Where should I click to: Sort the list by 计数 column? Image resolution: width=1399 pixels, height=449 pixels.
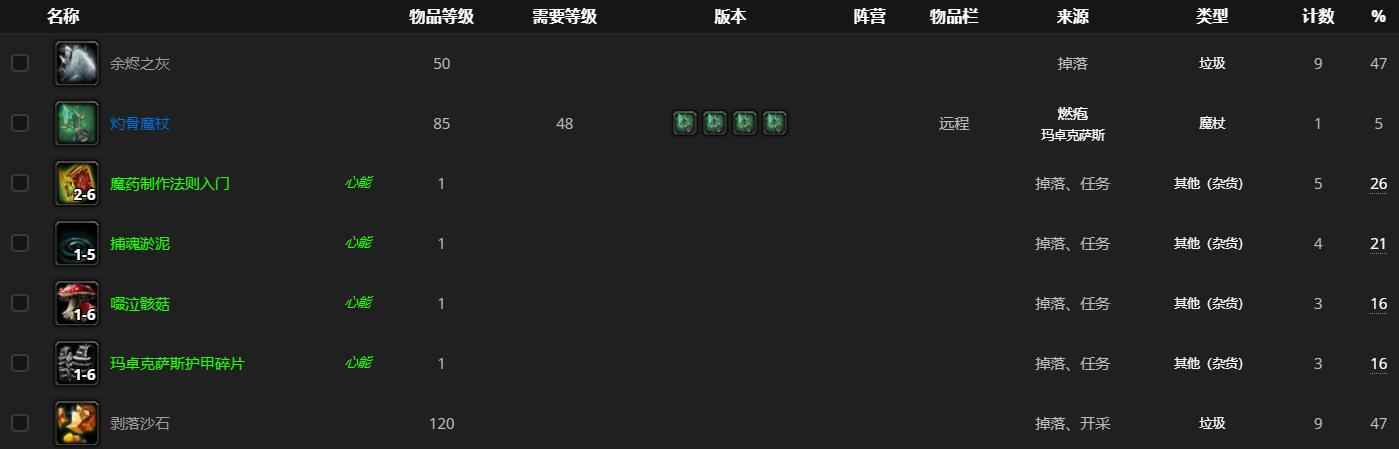point(1318,16)
